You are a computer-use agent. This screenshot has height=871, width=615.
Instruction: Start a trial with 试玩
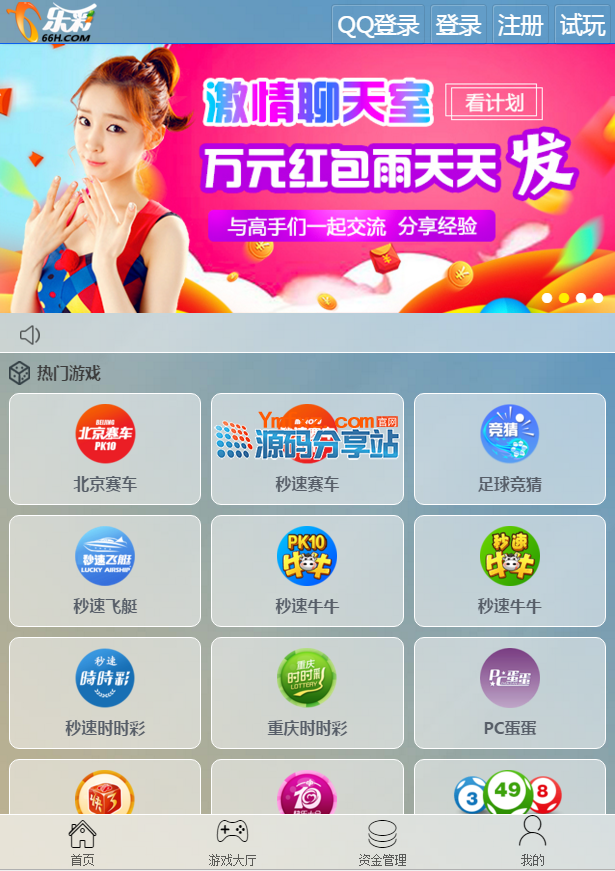coord(582,24)
